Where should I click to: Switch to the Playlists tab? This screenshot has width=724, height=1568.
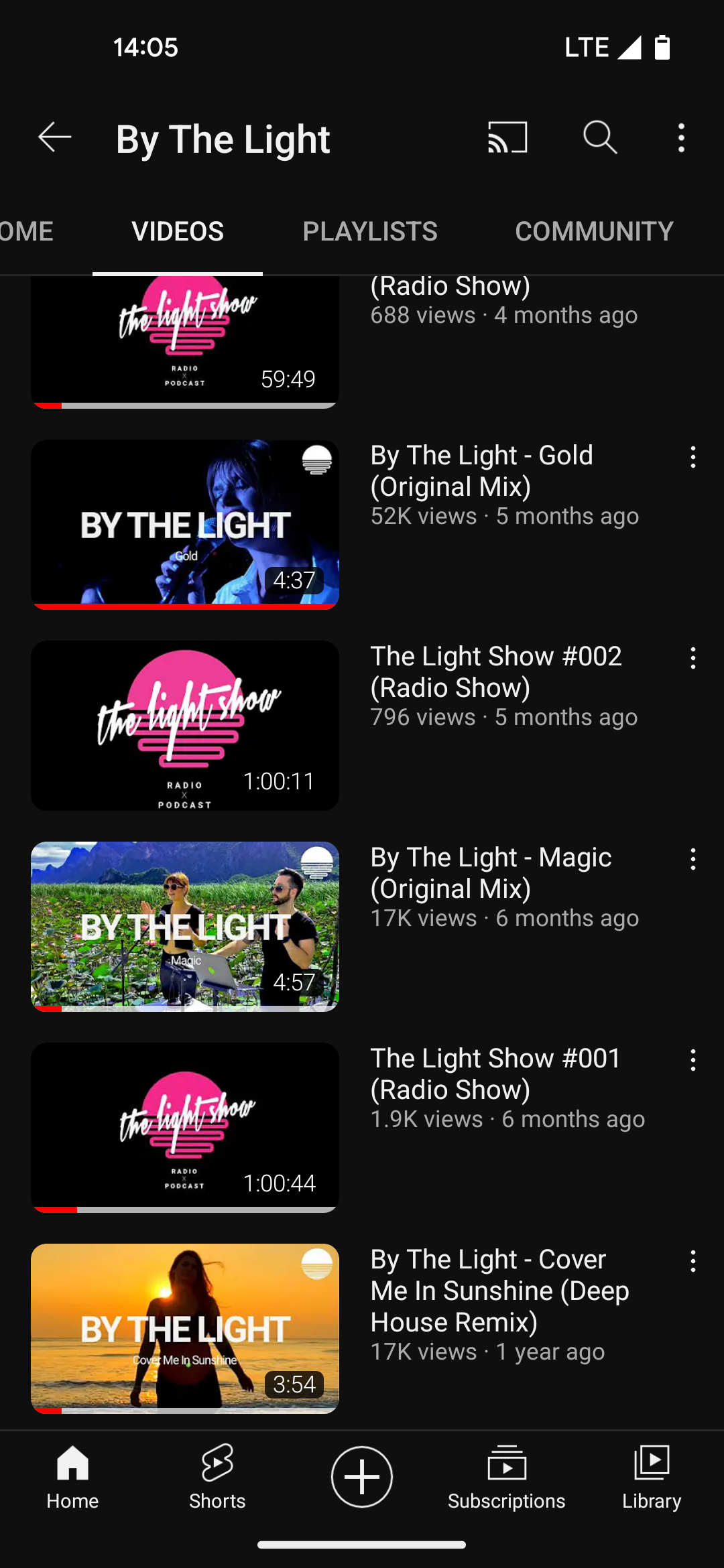(x=370, y=231)
